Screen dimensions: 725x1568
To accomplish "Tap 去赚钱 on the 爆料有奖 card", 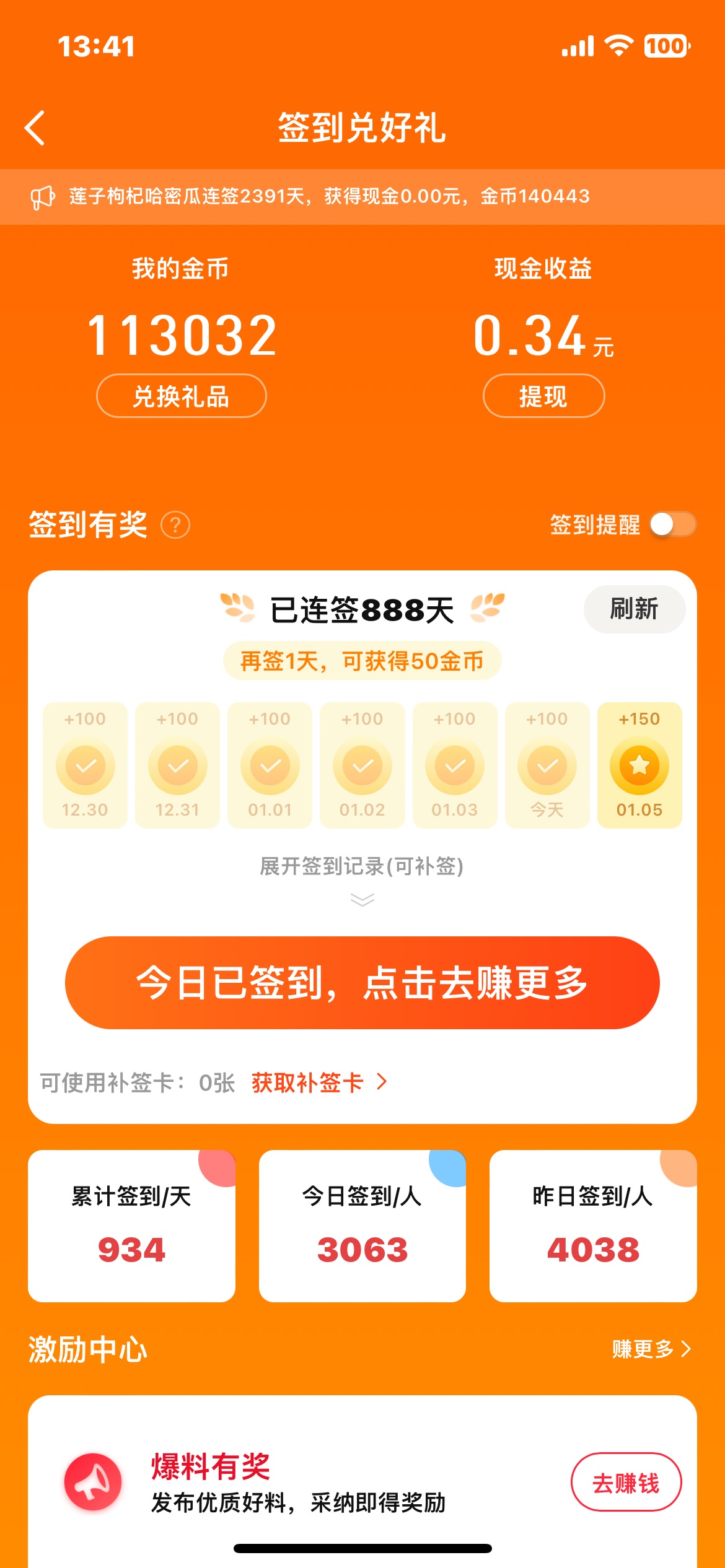I will [626, 1482].
